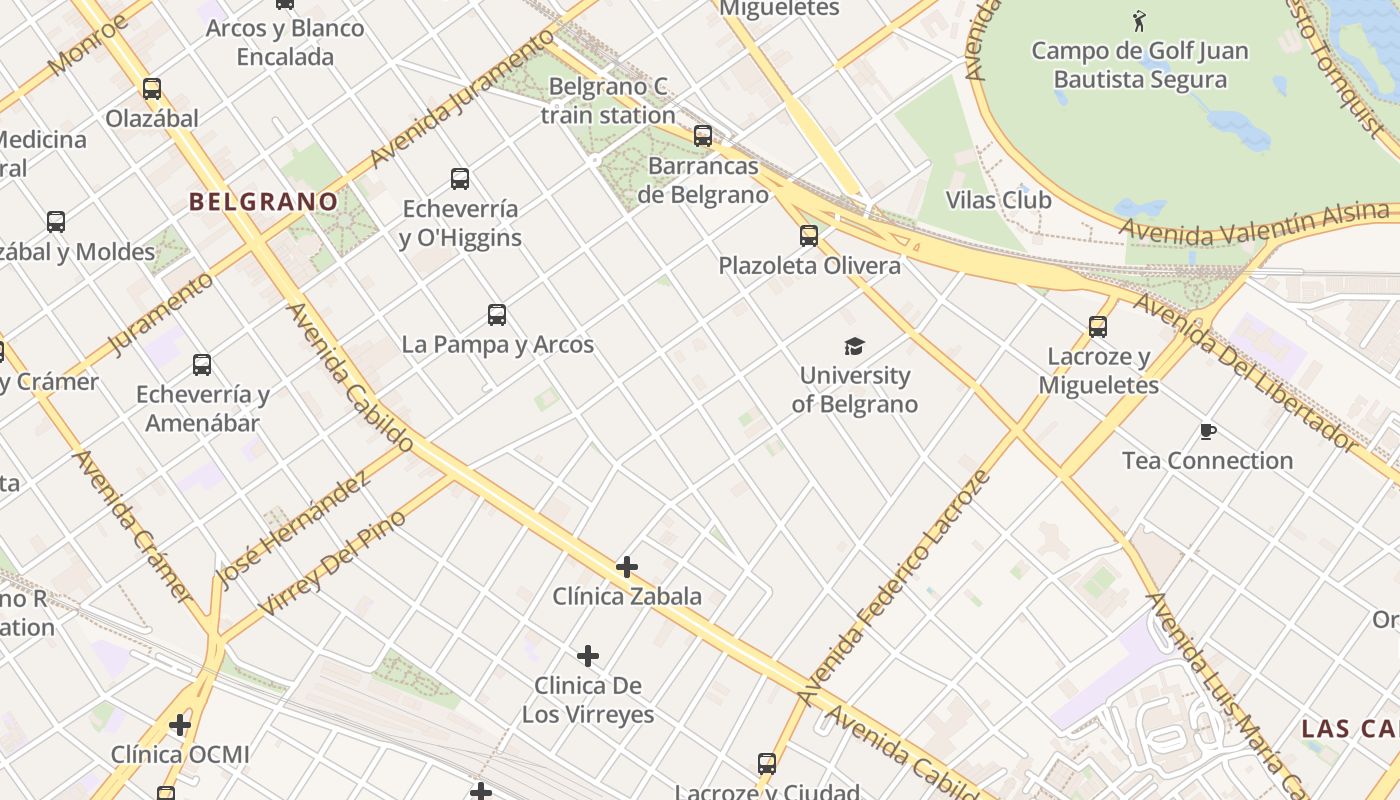Tap the Plazoleta Olivera bus stop
This screenshot has height=800, width=1400.
pos(809,236)
